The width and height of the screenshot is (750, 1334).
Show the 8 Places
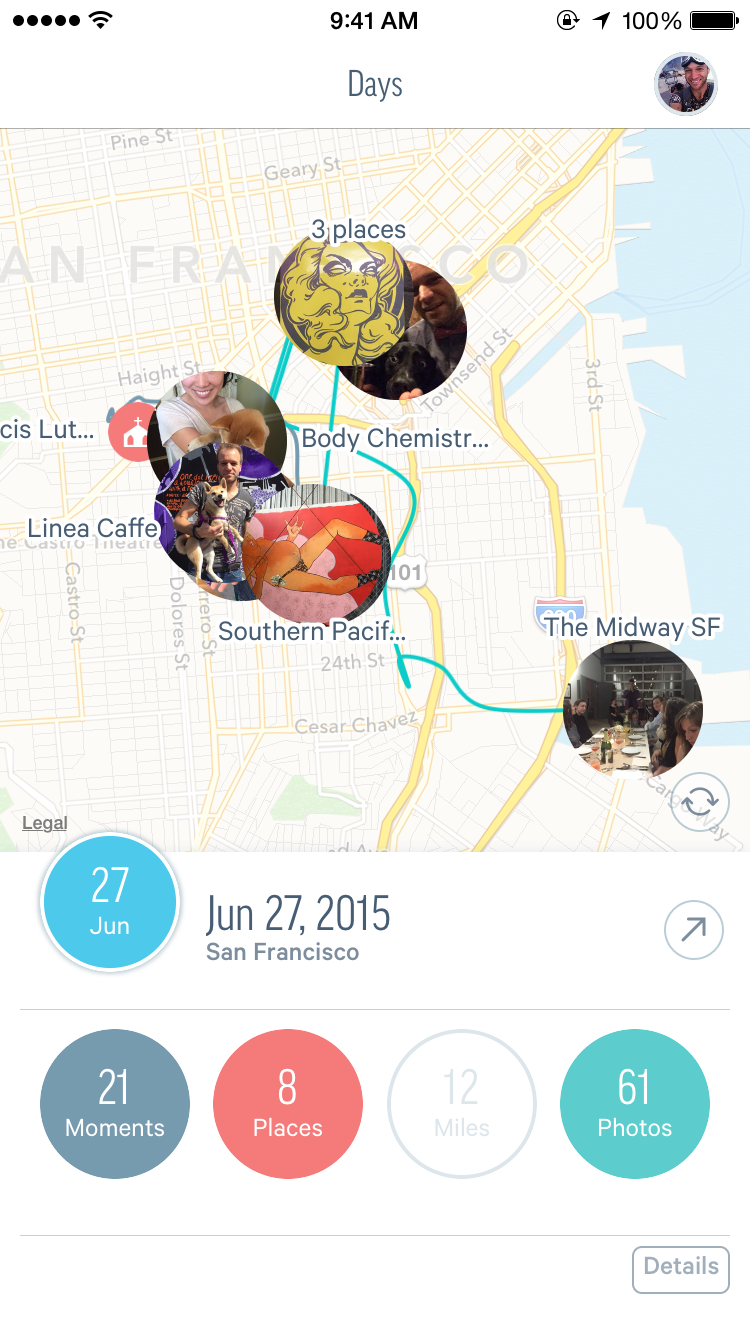[x=288, y=1104]
